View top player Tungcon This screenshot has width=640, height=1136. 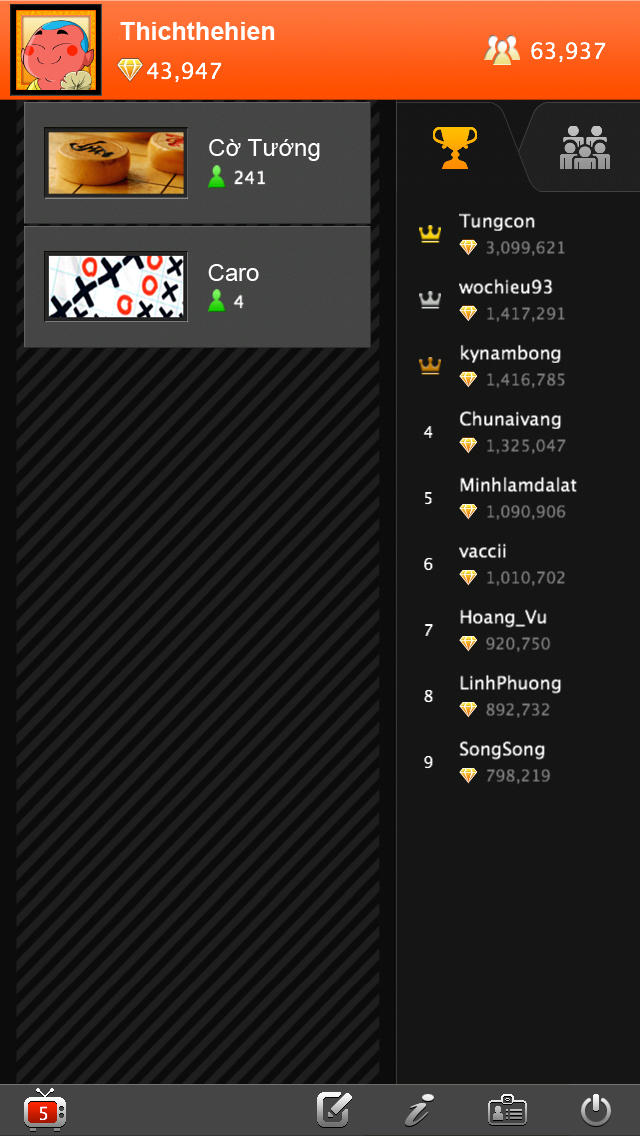pyautogui.click(x=510, y=234)
